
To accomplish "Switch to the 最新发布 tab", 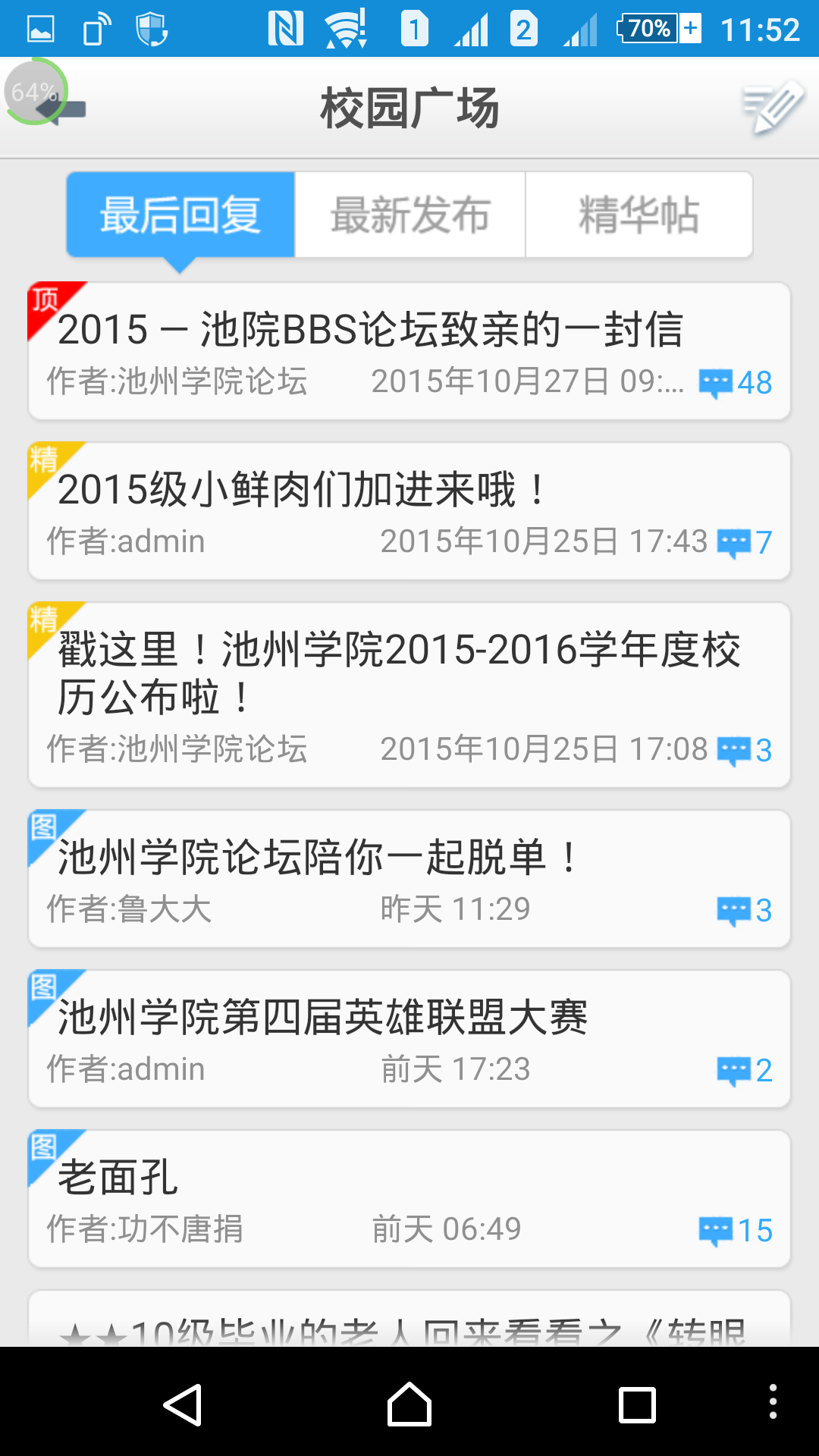I will [x=410, y=215].
